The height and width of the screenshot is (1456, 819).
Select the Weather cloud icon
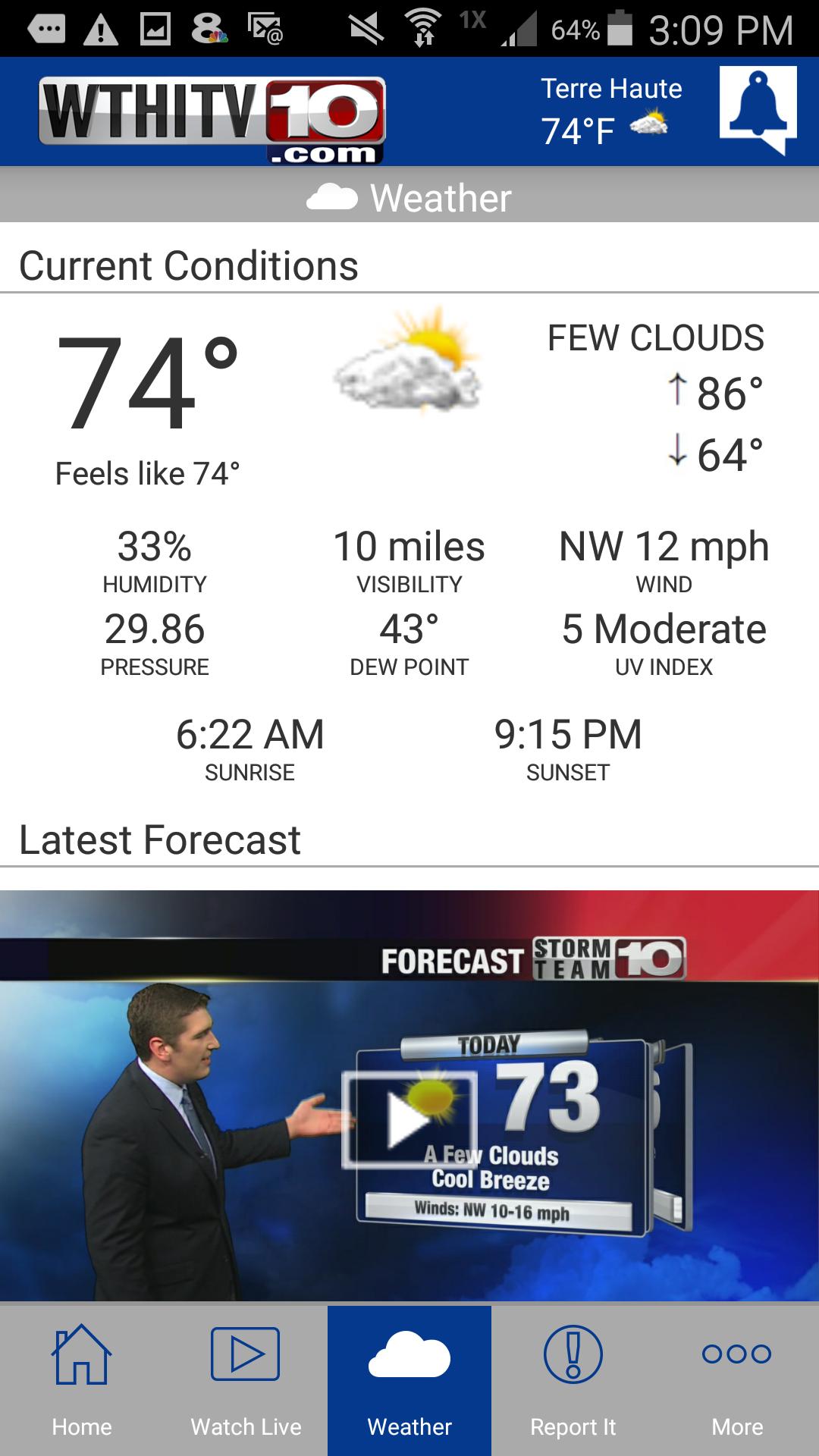pyautogui.click(x=409, y=1354)
